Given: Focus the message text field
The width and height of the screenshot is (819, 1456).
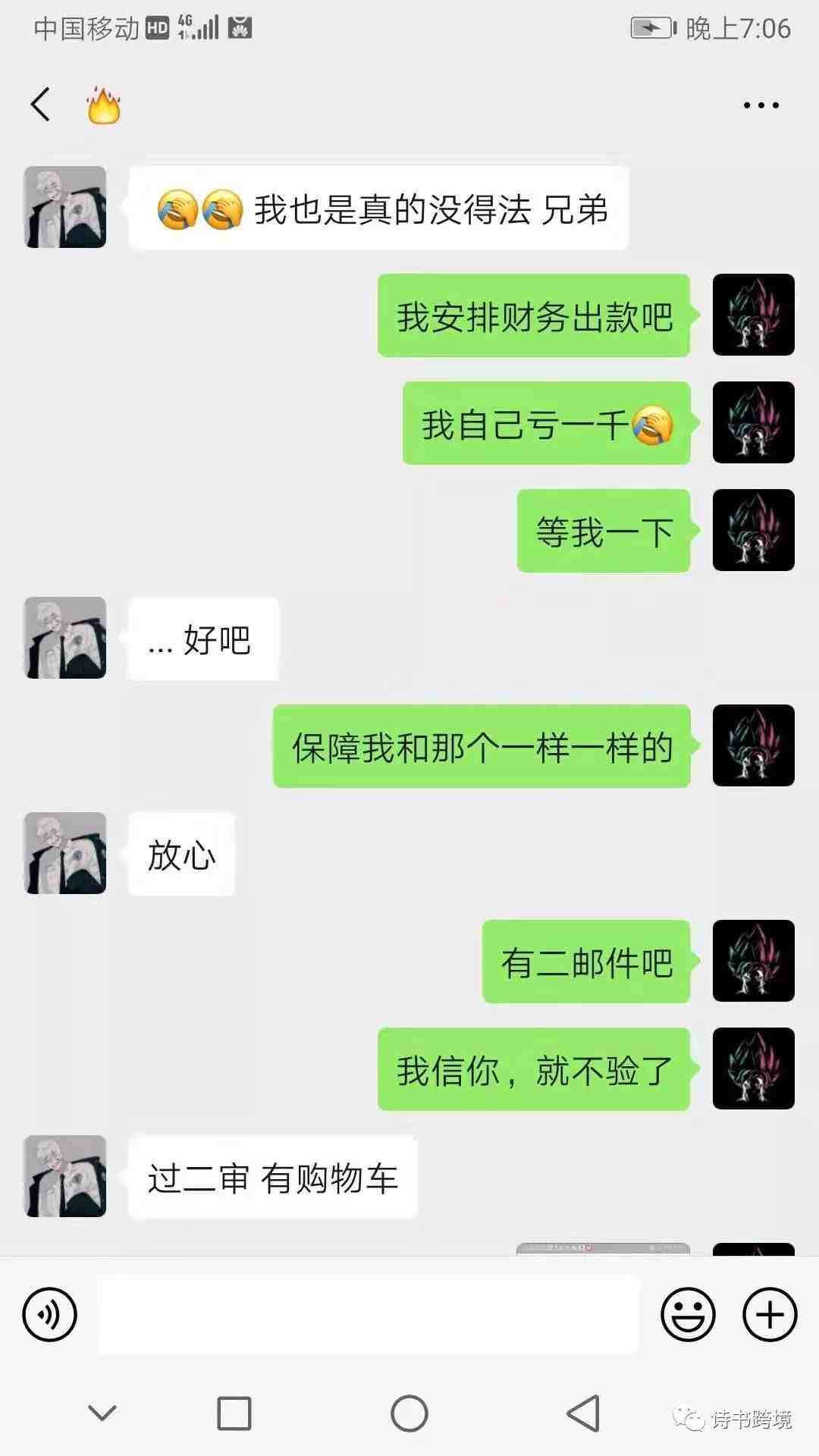Looking at the screenshot, I should click(369, 1314).
